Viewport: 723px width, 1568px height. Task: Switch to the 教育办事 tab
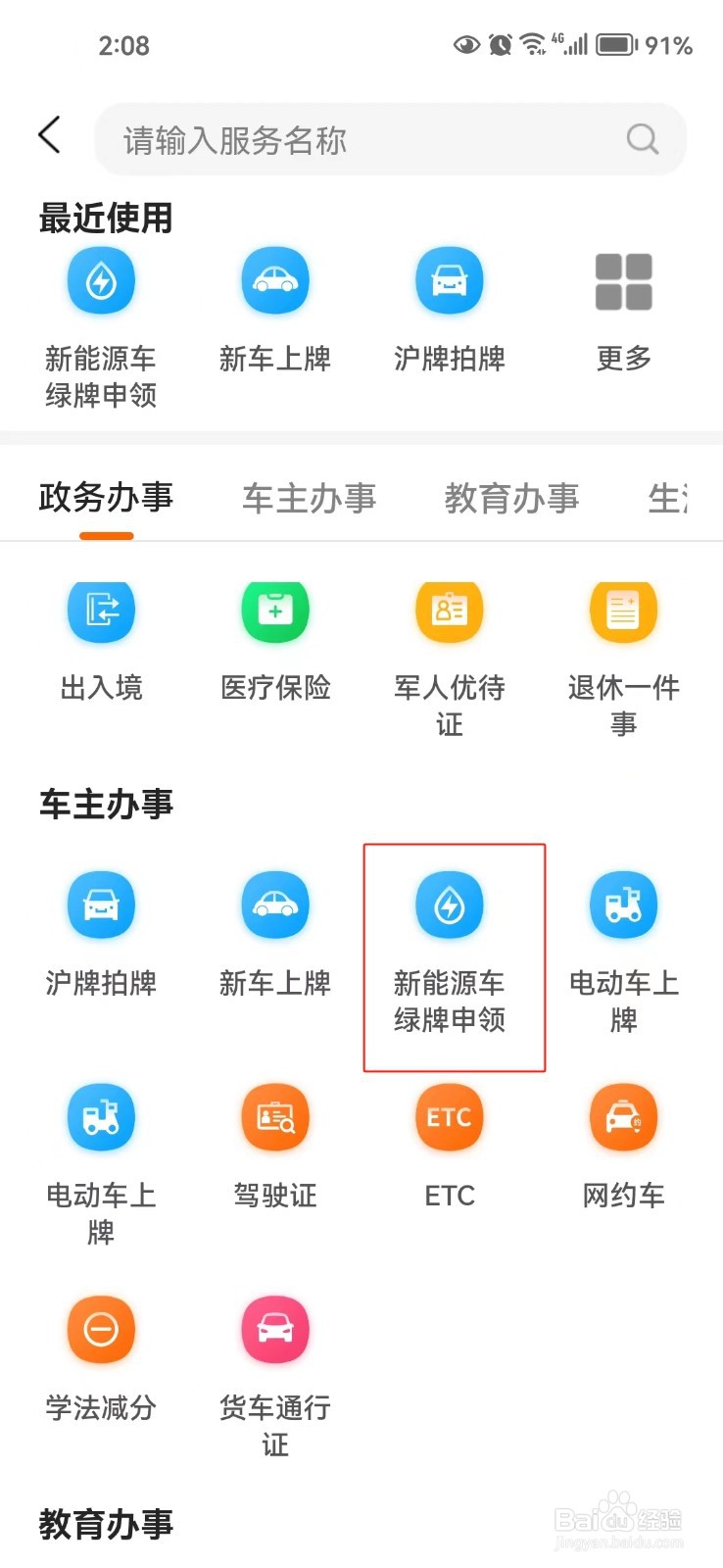coord(511,498)
